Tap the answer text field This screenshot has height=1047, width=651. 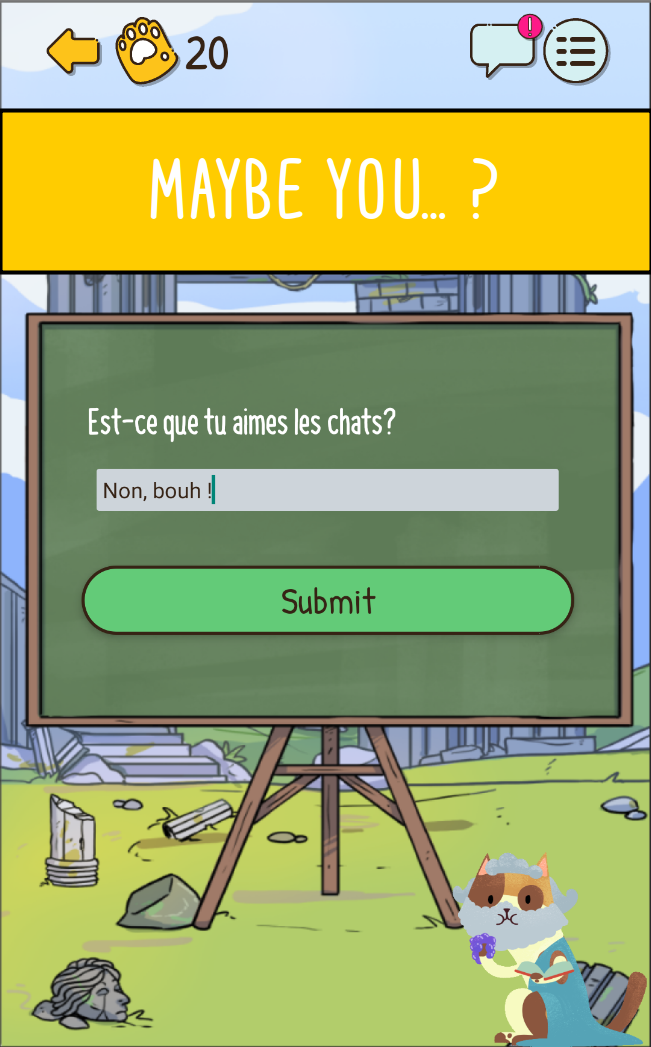(x=327, y=490)
